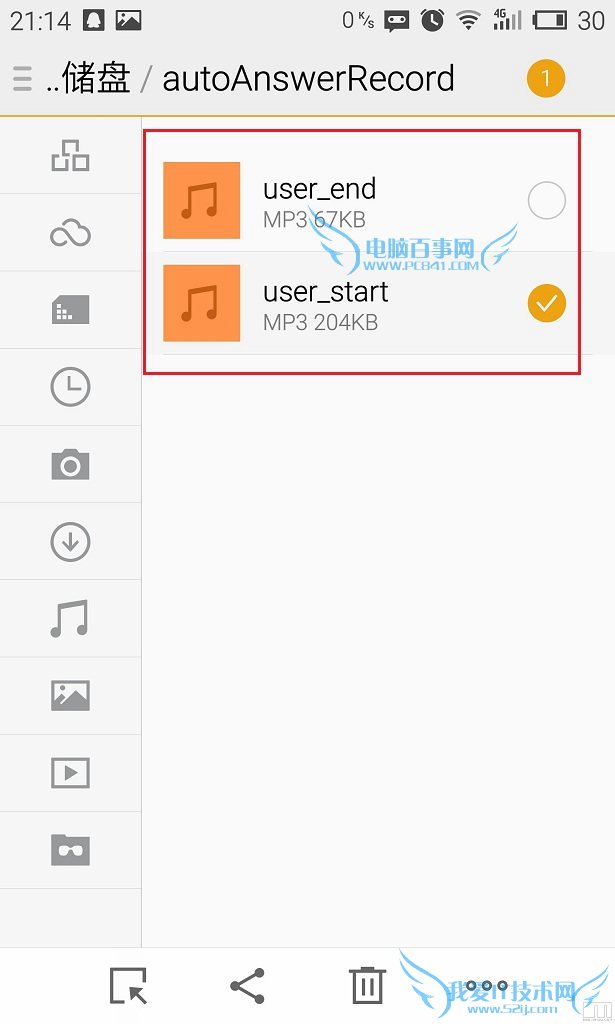Share the selected file
This screenshot has height=1024, width=615.
[x=247, y=986]
